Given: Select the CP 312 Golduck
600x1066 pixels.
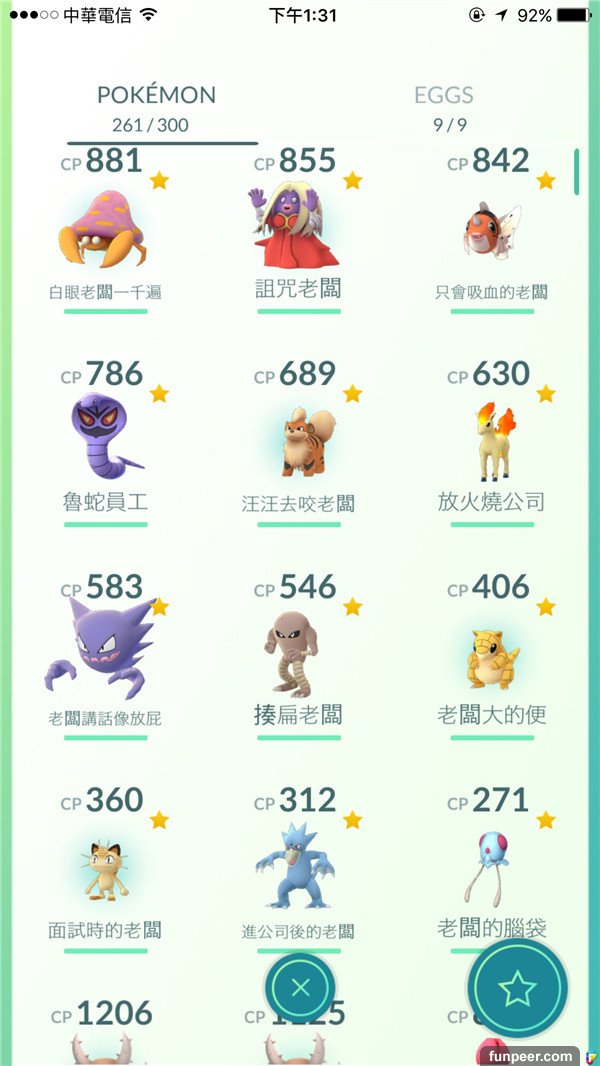Looking at the screenshot, I should [x=298, y=865].
